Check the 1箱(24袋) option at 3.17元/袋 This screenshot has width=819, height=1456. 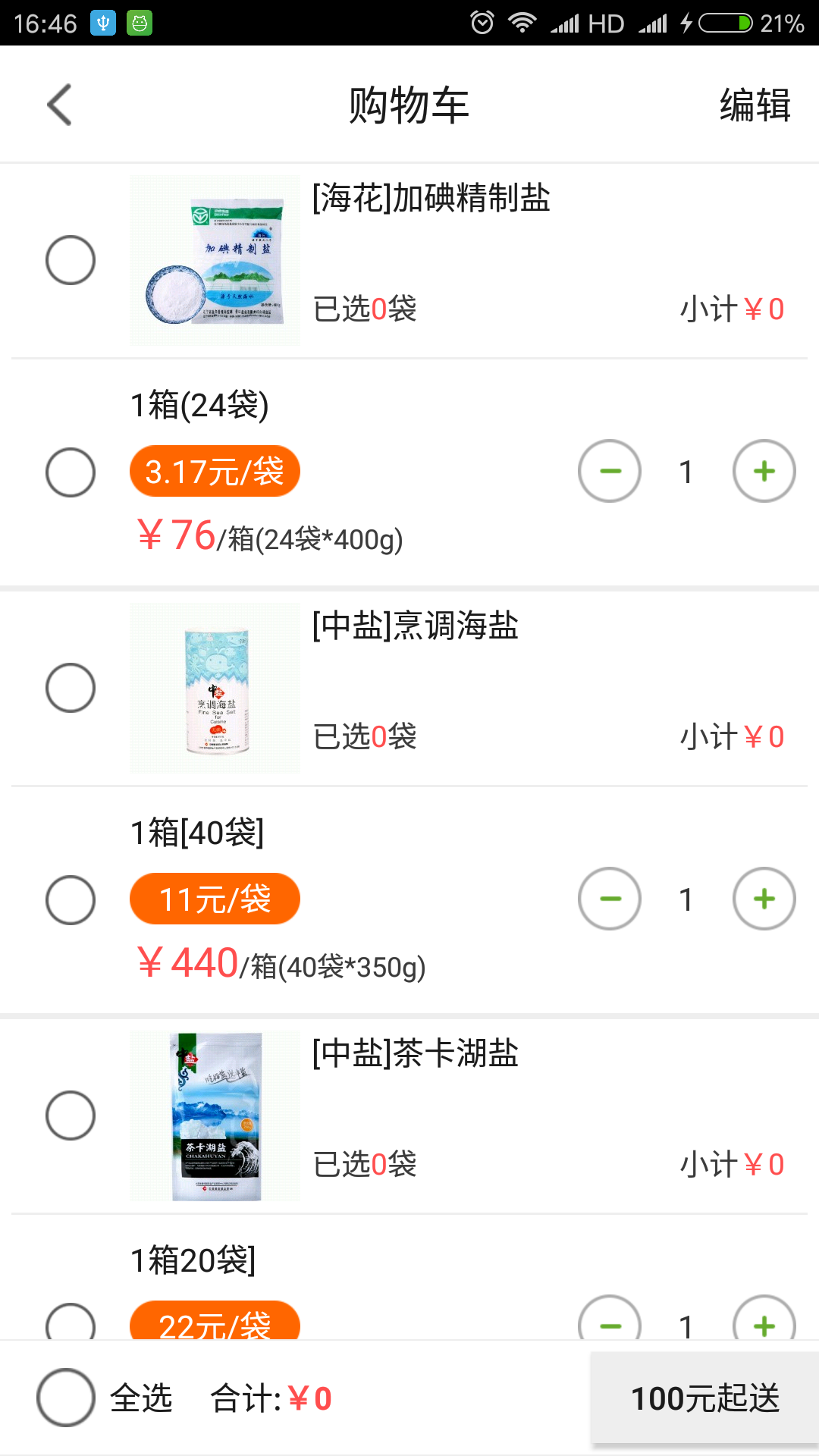point(71,472)
